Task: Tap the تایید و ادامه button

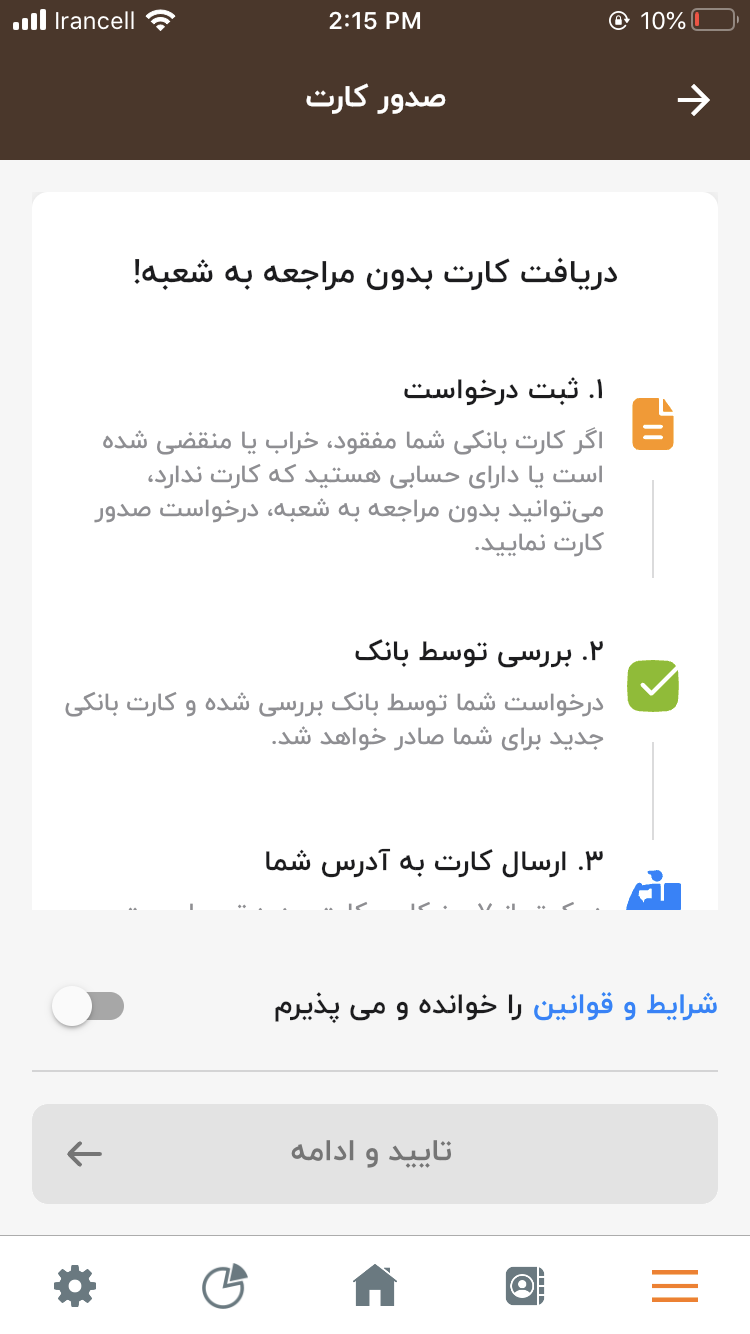Action: coord(375,1153)
